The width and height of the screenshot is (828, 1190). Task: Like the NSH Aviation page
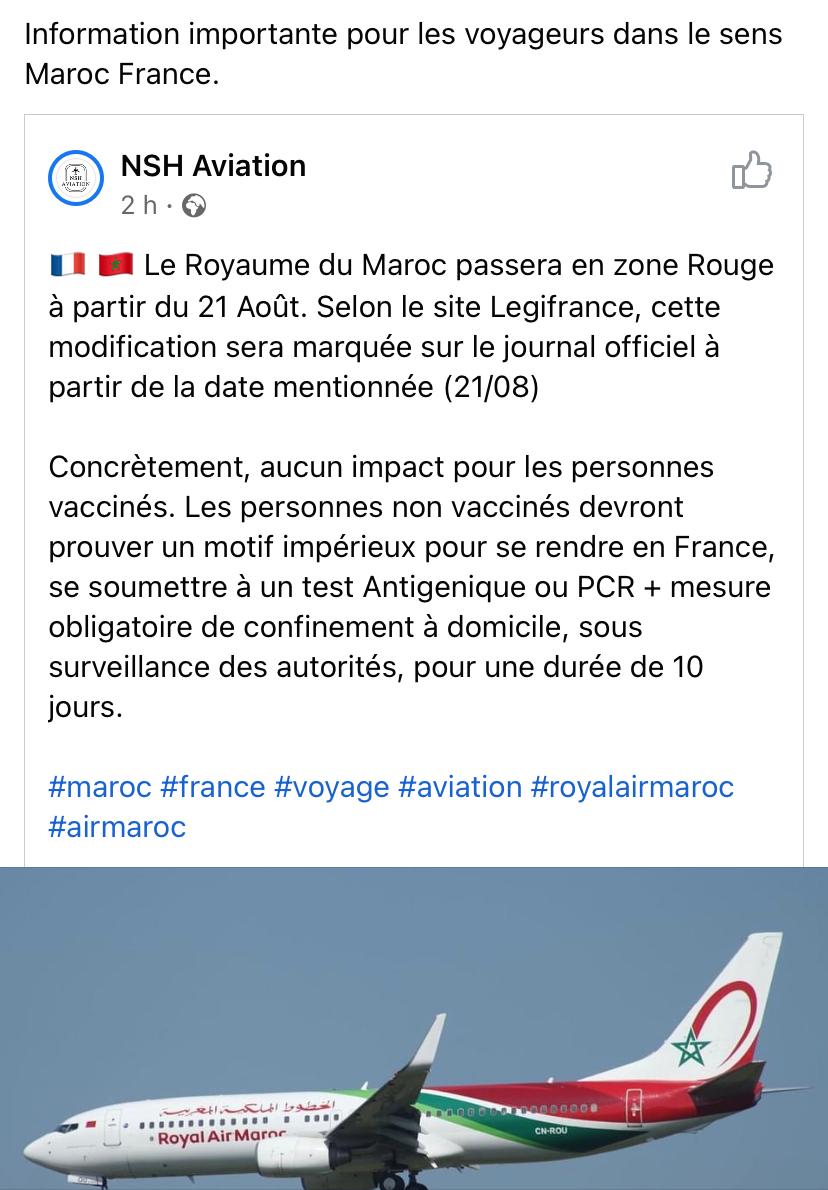click(x=752, y=171)
